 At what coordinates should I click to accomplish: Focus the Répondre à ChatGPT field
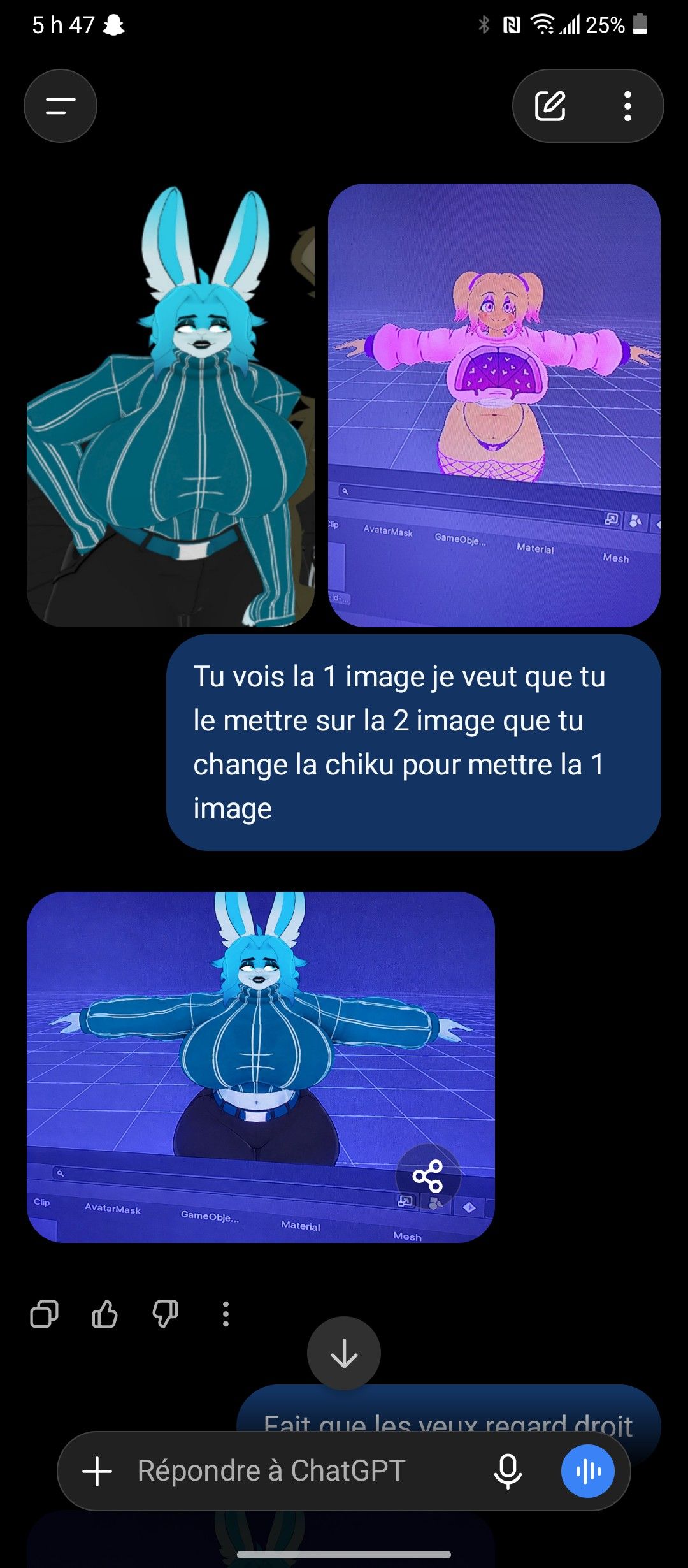(x=299, y=1471)
